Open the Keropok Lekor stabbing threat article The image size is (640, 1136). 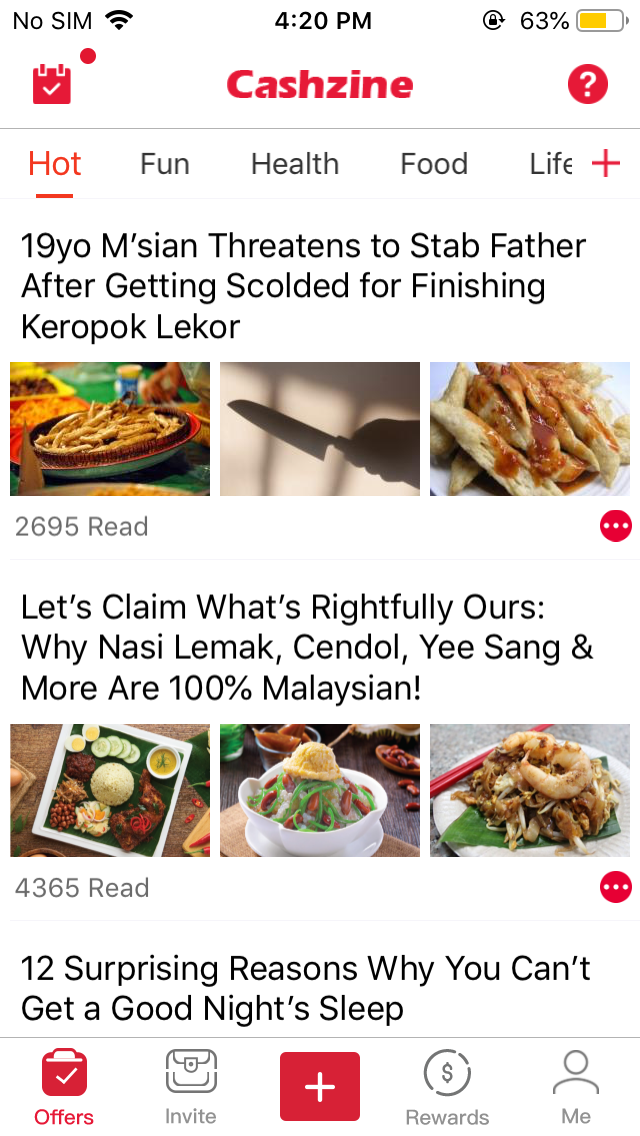pos(304,286)
